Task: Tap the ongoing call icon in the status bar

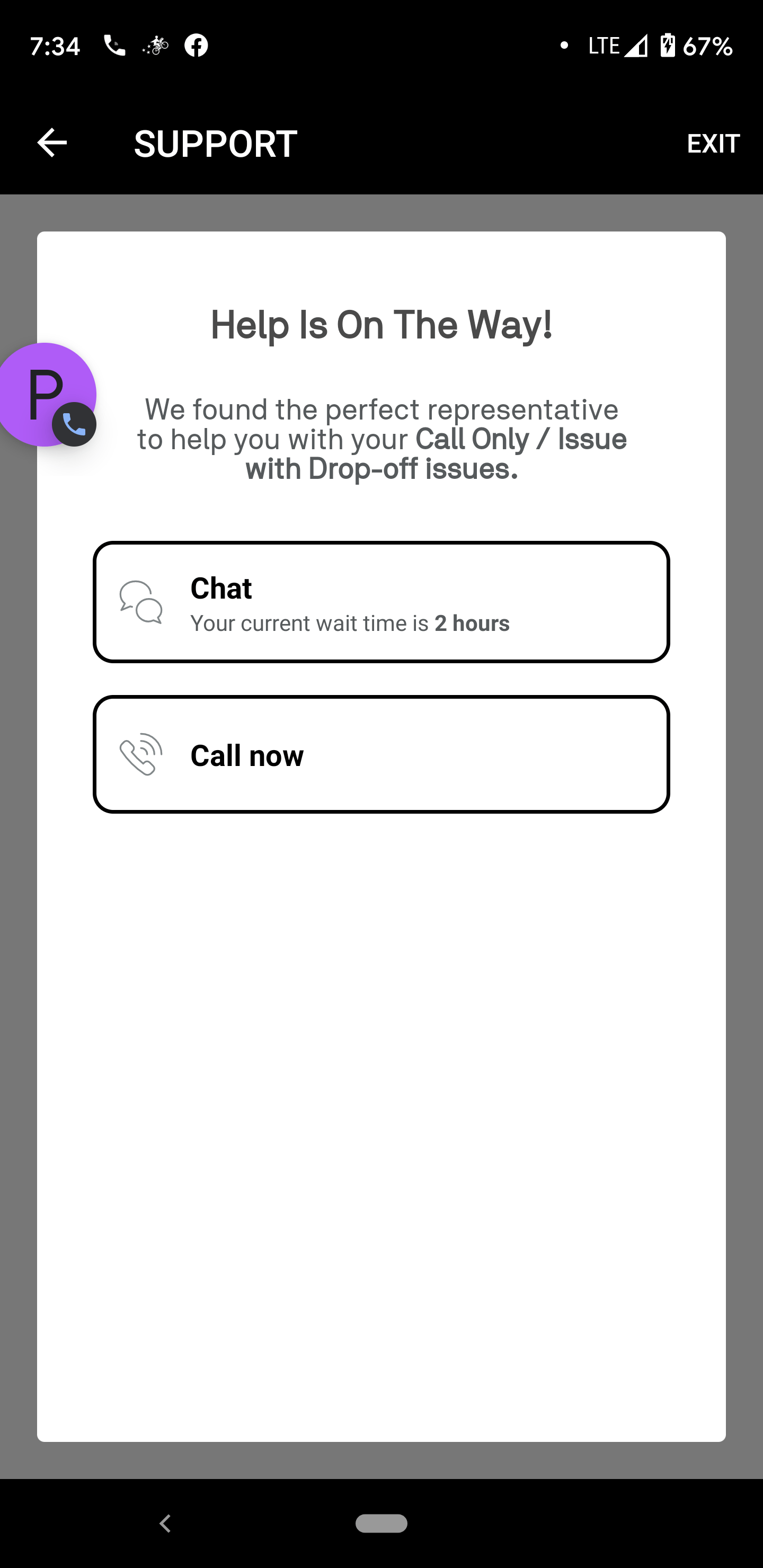Action: [x=114, y=44]
